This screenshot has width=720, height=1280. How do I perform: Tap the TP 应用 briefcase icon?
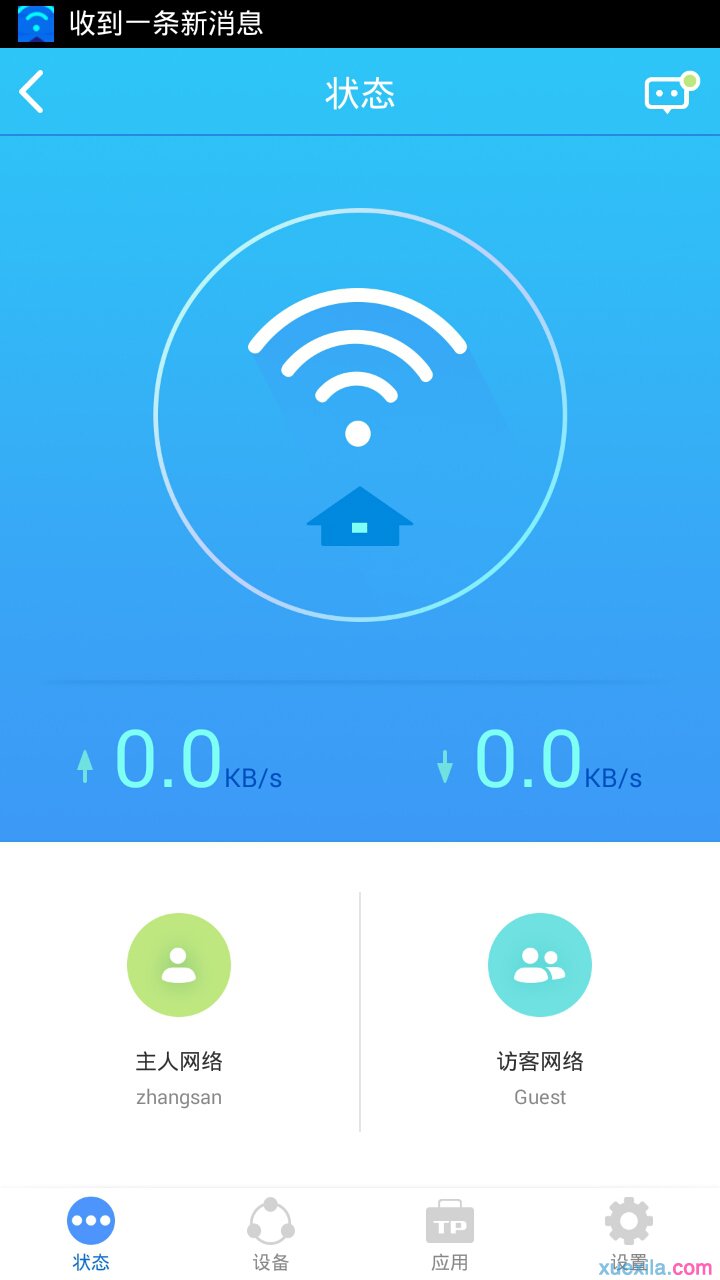pyautogui.click(x=450, y=1220)
